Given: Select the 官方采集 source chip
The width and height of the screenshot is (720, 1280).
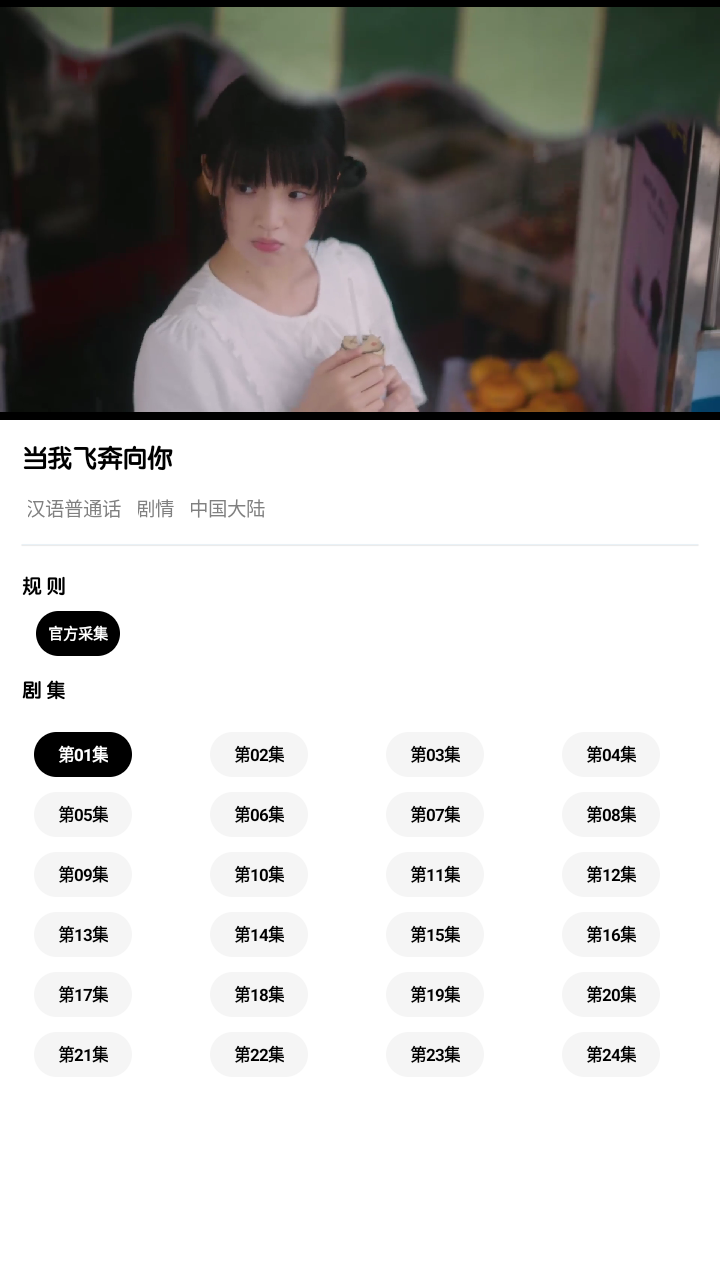Looking at the screenshot, I should [x=78, y=634].
